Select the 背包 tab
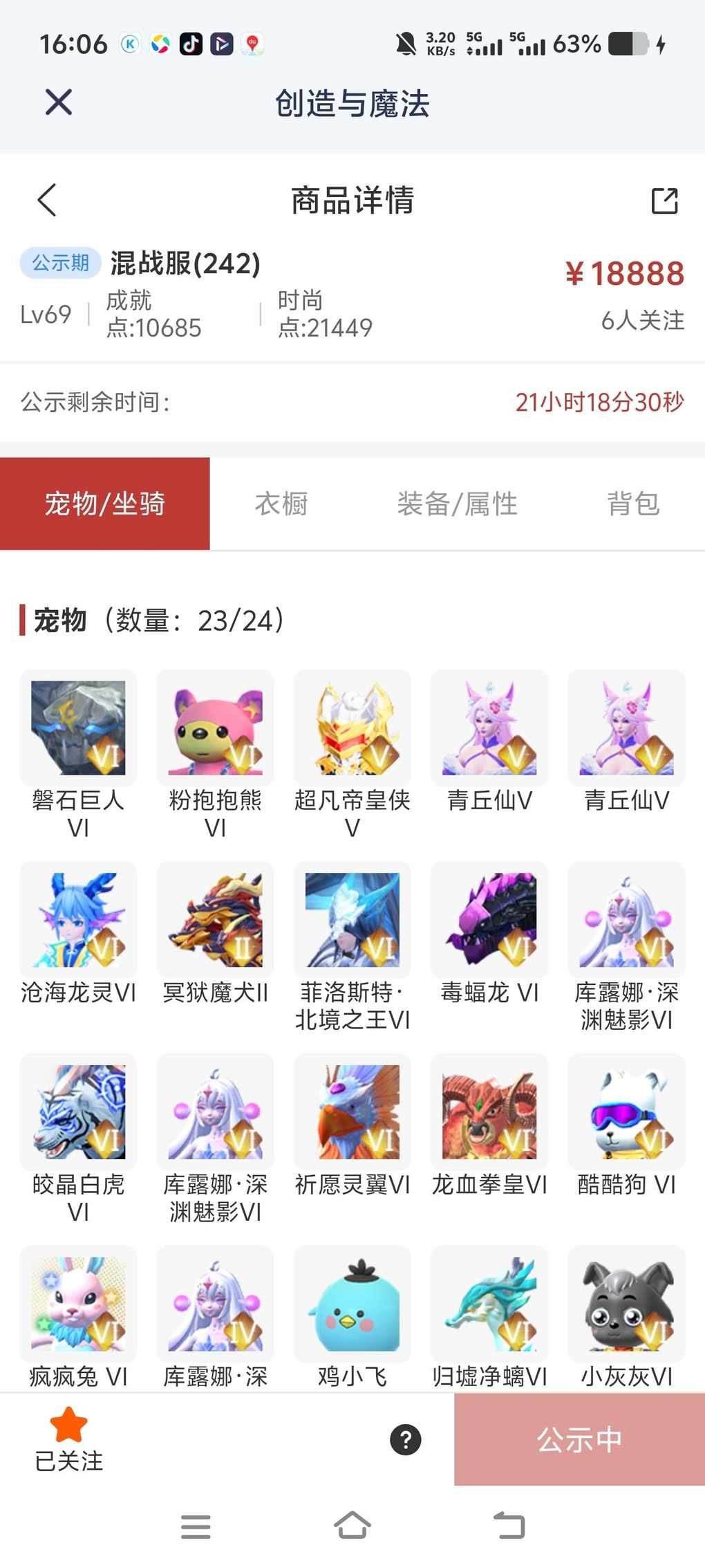Image resolution: width=705 pixels, height=1568 pixels. point(632,504)
